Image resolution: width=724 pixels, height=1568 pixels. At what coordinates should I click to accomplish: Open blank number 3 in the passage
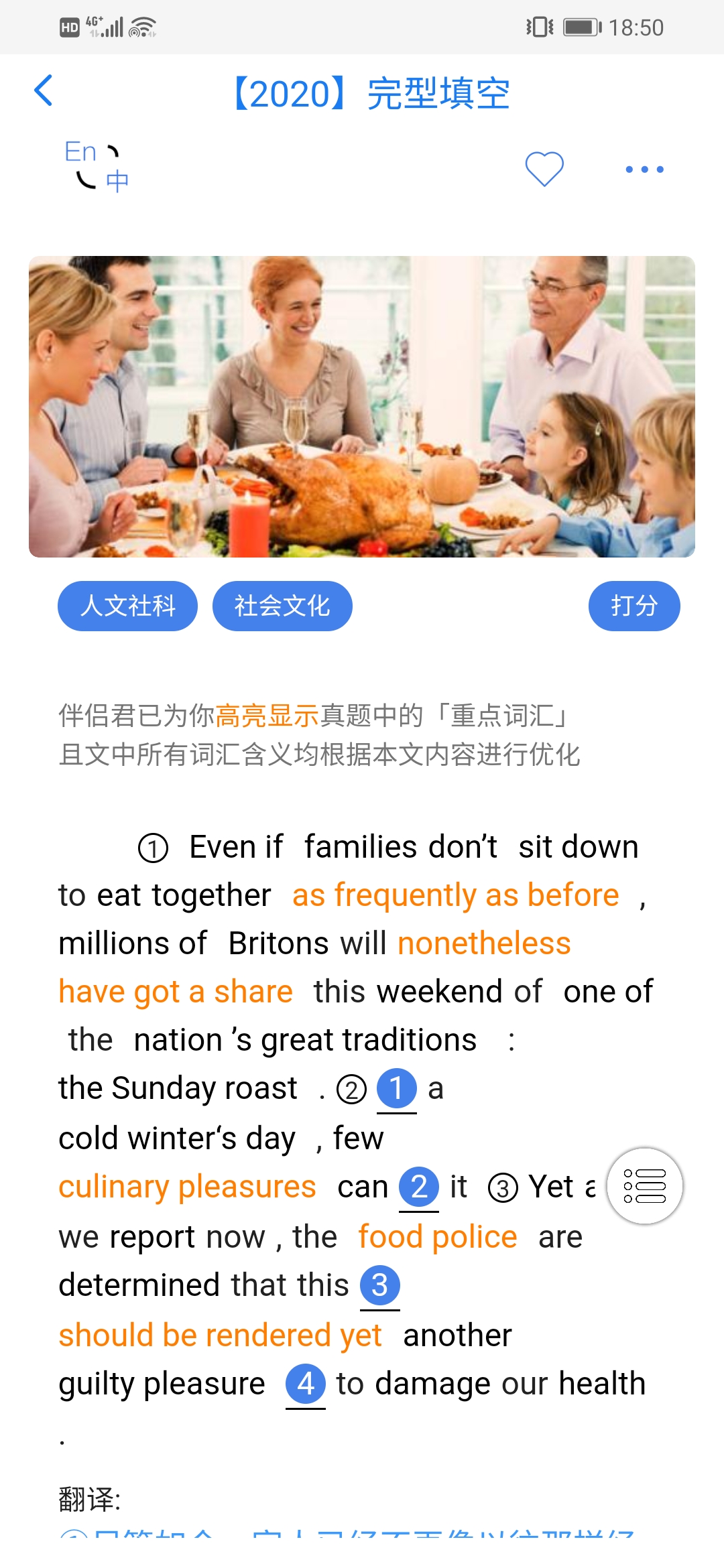[379, 1285]
